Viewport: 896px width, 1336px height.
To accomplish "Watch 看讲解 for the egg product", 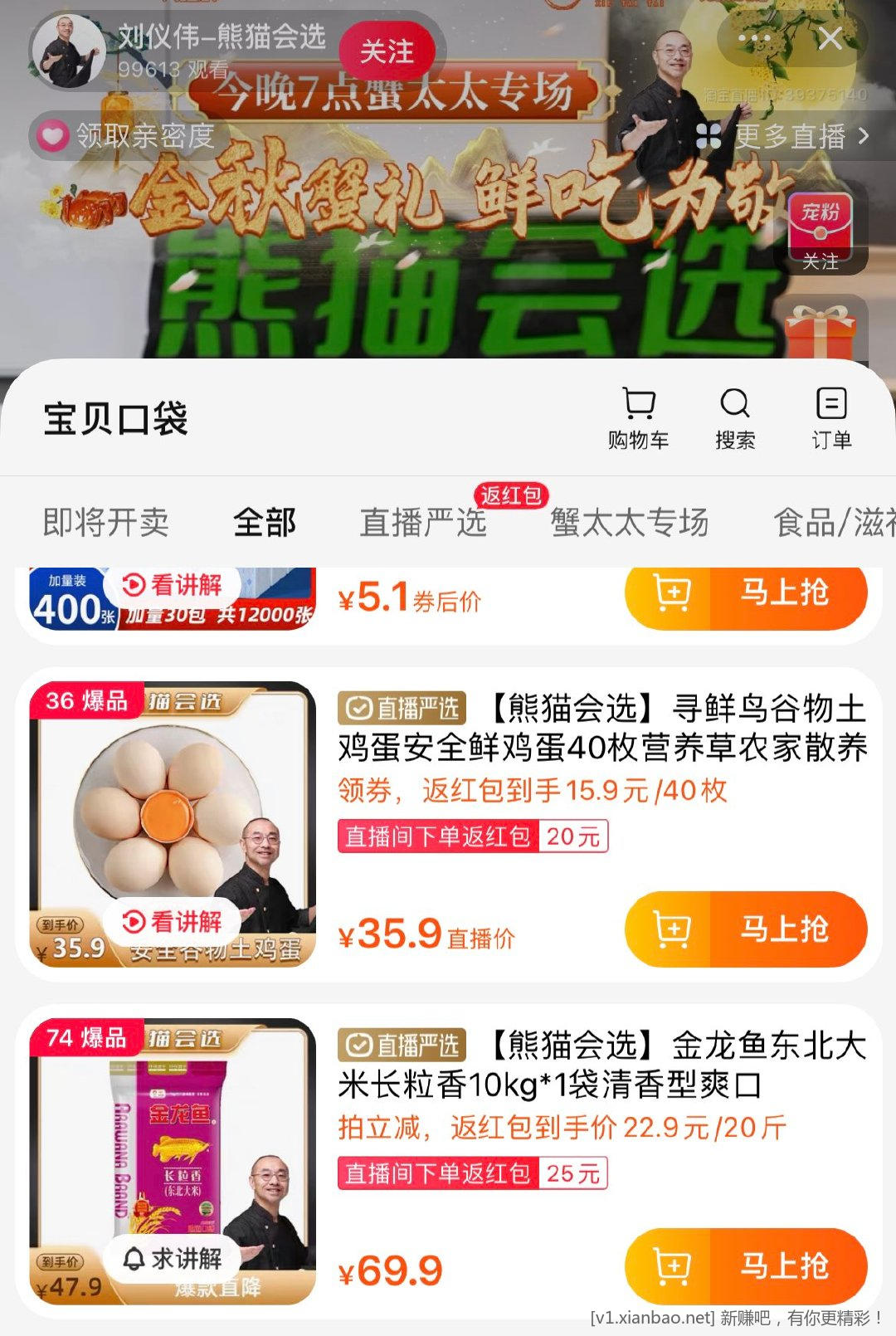I will coord(173,921).
